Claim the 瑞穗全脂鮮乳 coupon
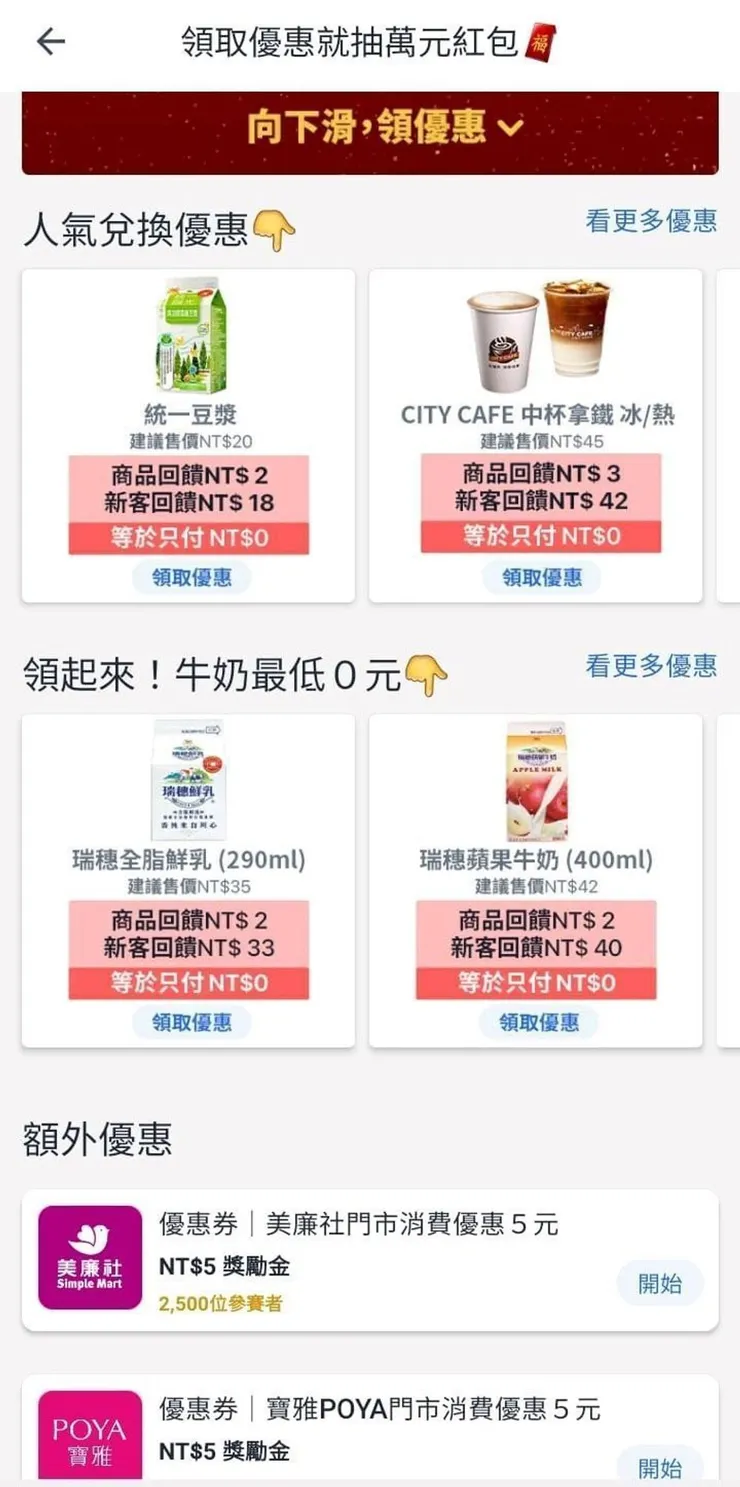740x1487 pixels. [x=191, y=1022]
